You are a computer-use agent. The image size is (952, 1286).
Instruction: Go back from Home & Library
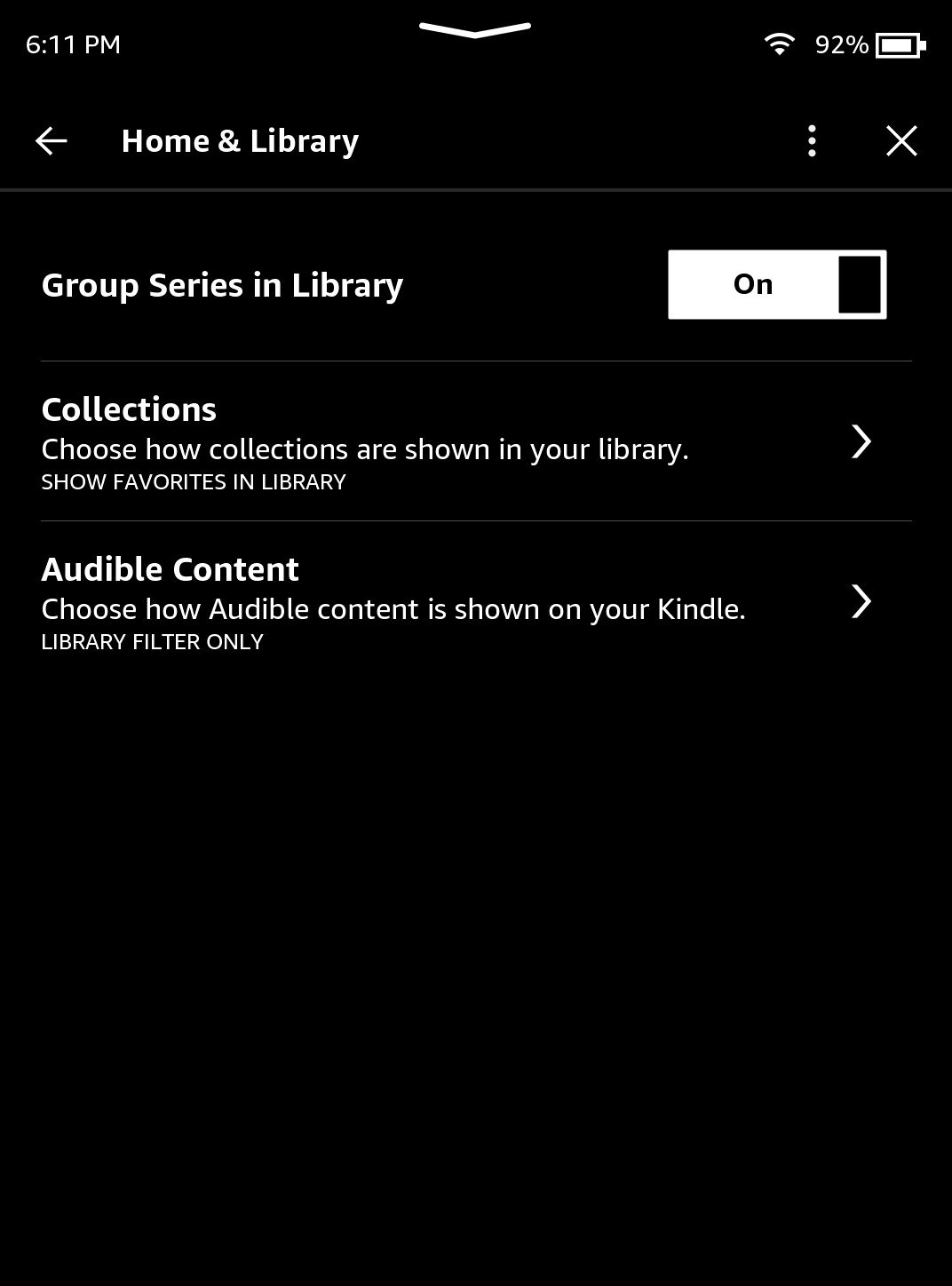tap(51, 140)
